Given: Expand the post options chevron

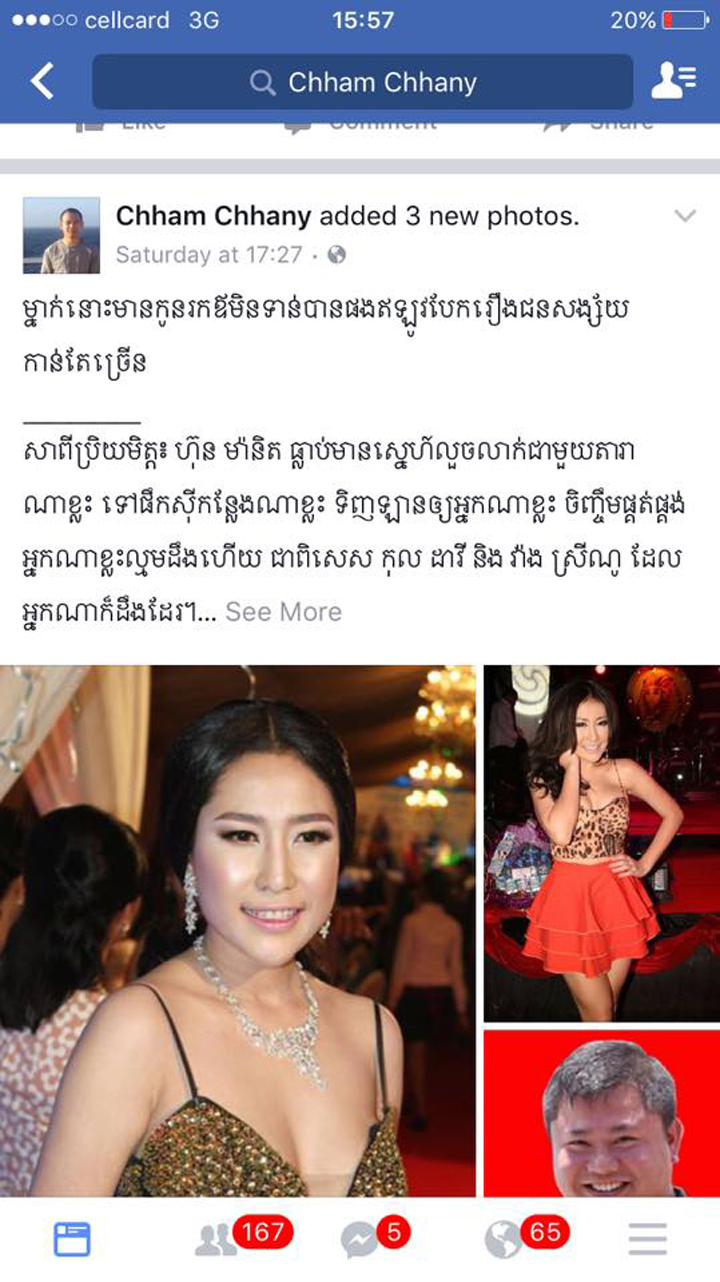Looking at the screenshot, I should tap(685, 216).
